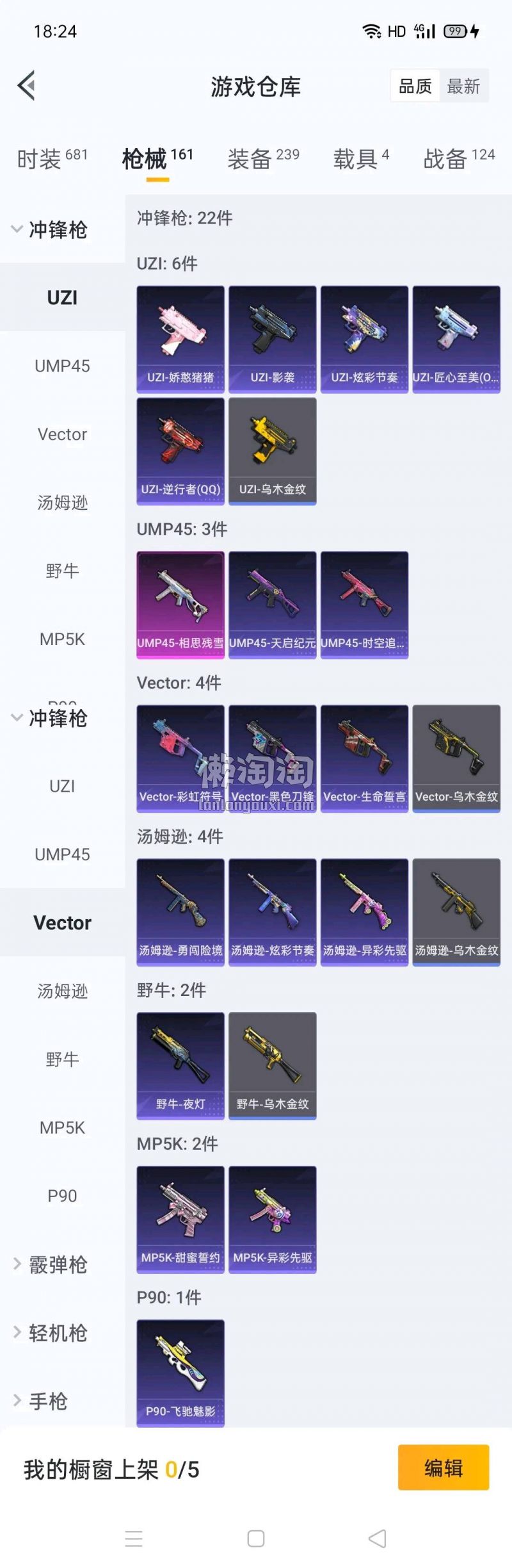Screen dimensions: 512x1568
Task: Switch to the 时装 tab
Action: pos(51,158)
